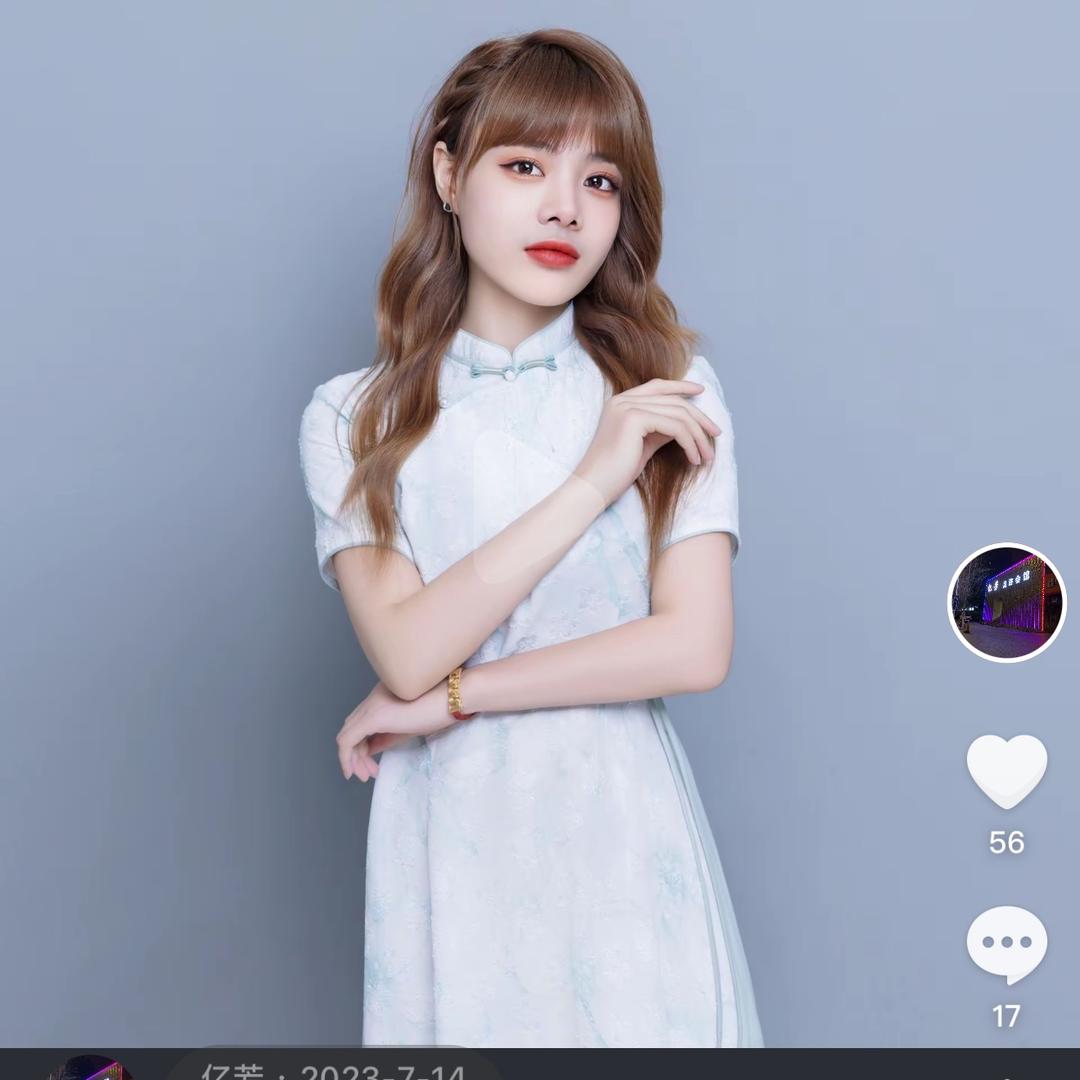Play the paused video

click(537, 507)
